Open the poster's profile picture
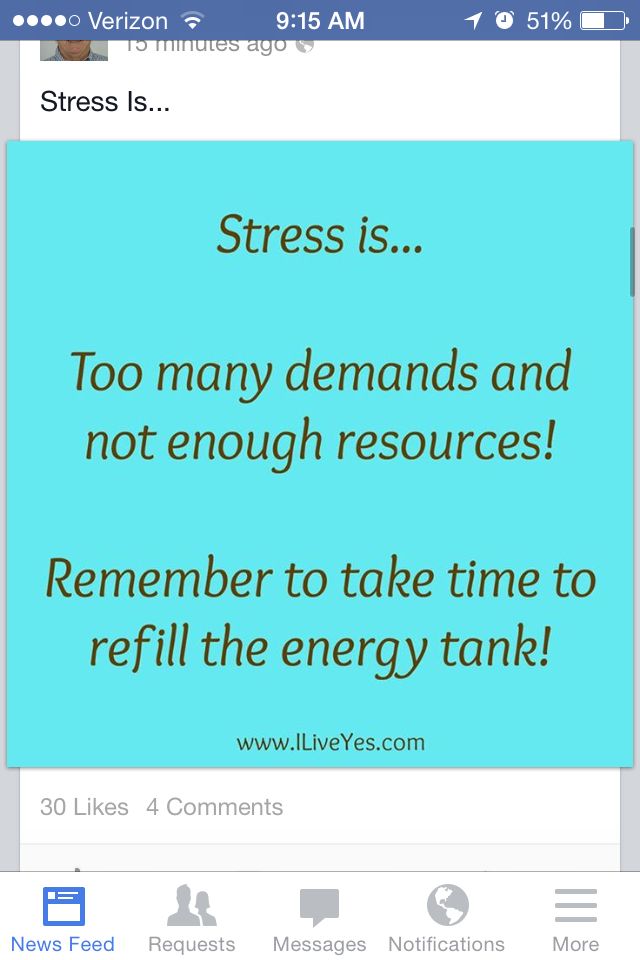Viewport: 640px width, 960px height. click(x=73, y=49)
